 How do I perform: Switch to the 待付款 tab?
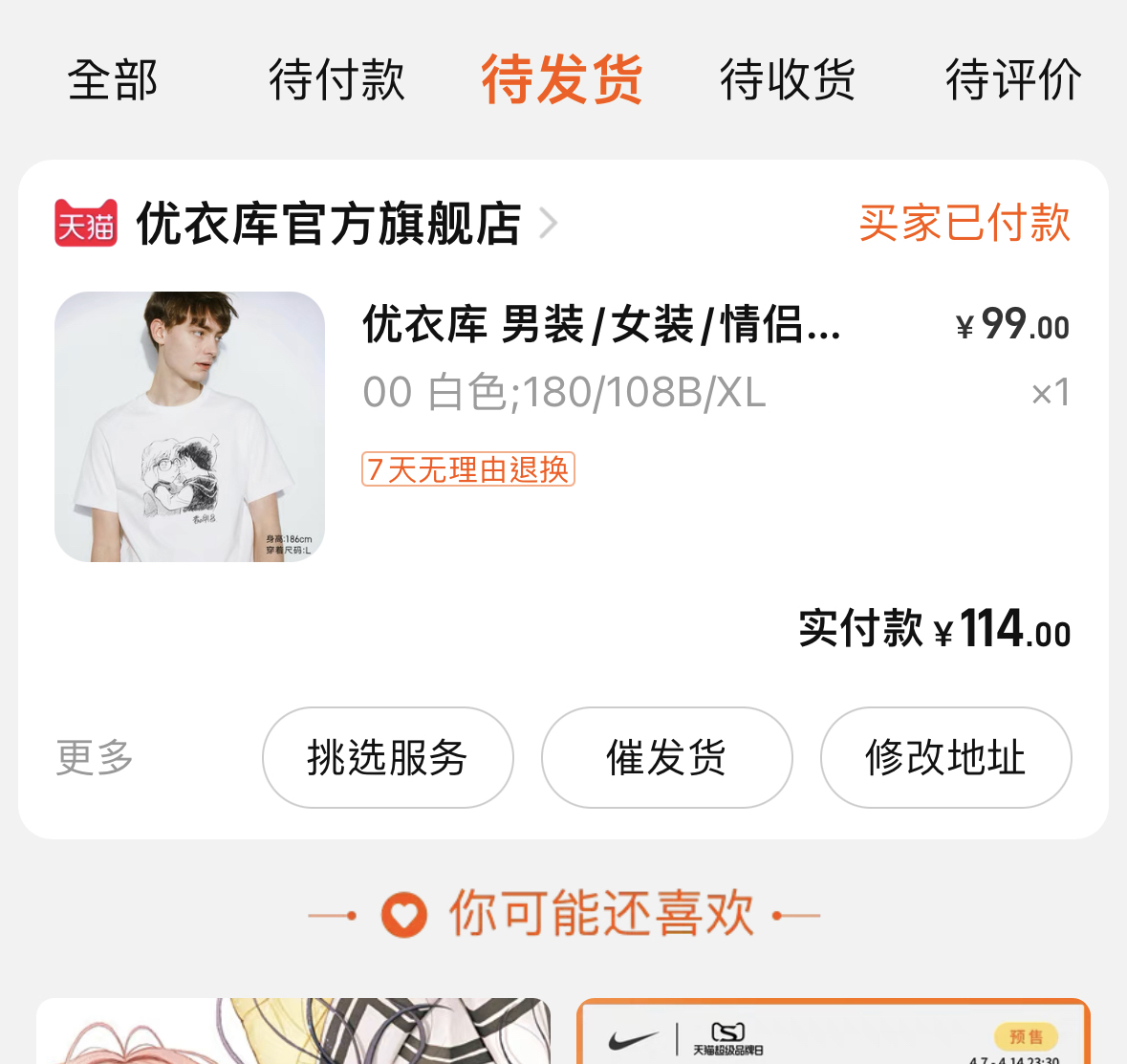336,79
